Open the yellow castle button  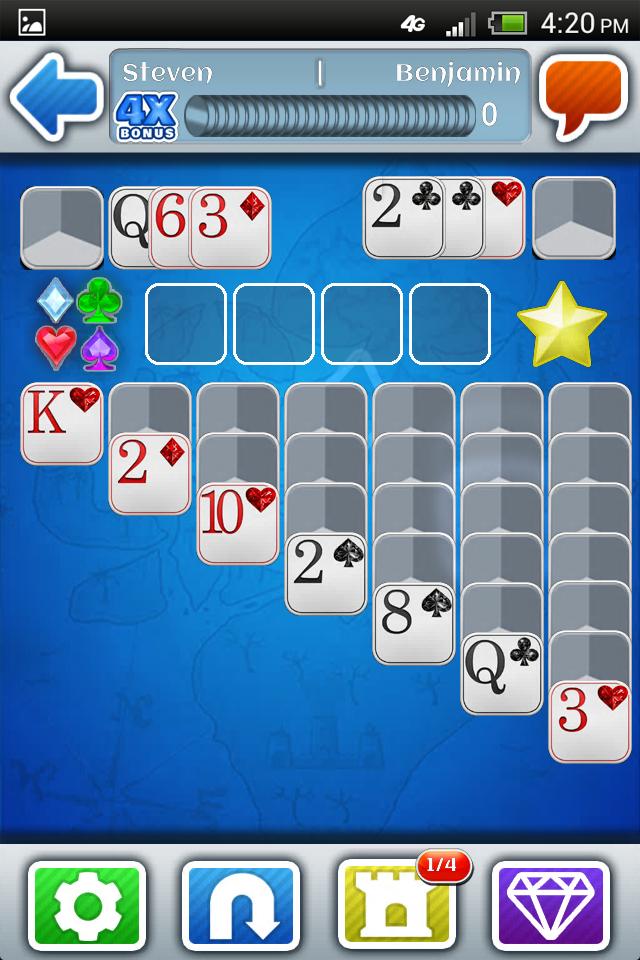[396, 906]
